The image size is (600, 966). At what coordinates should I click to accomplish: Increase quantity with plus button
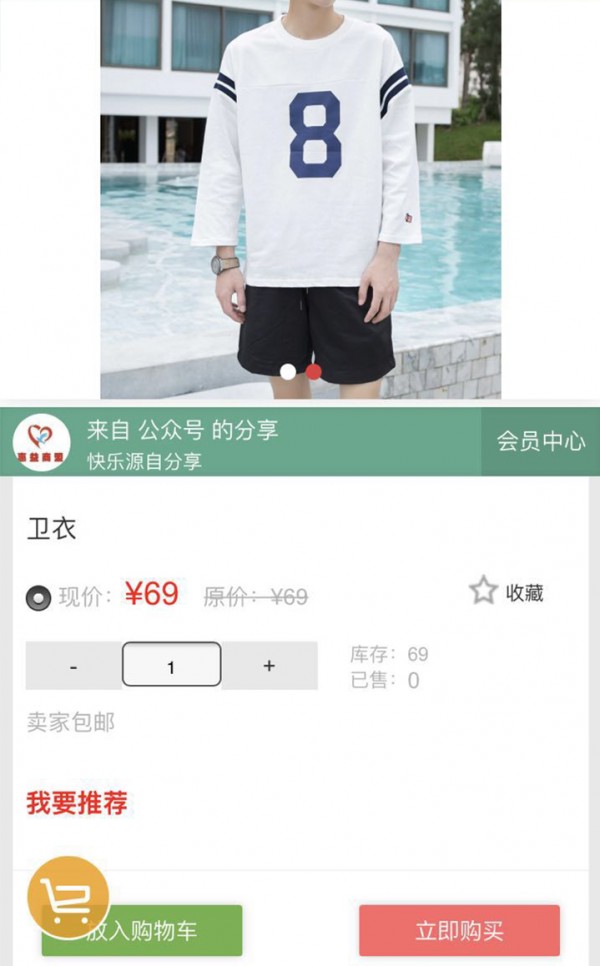(268, 666)
